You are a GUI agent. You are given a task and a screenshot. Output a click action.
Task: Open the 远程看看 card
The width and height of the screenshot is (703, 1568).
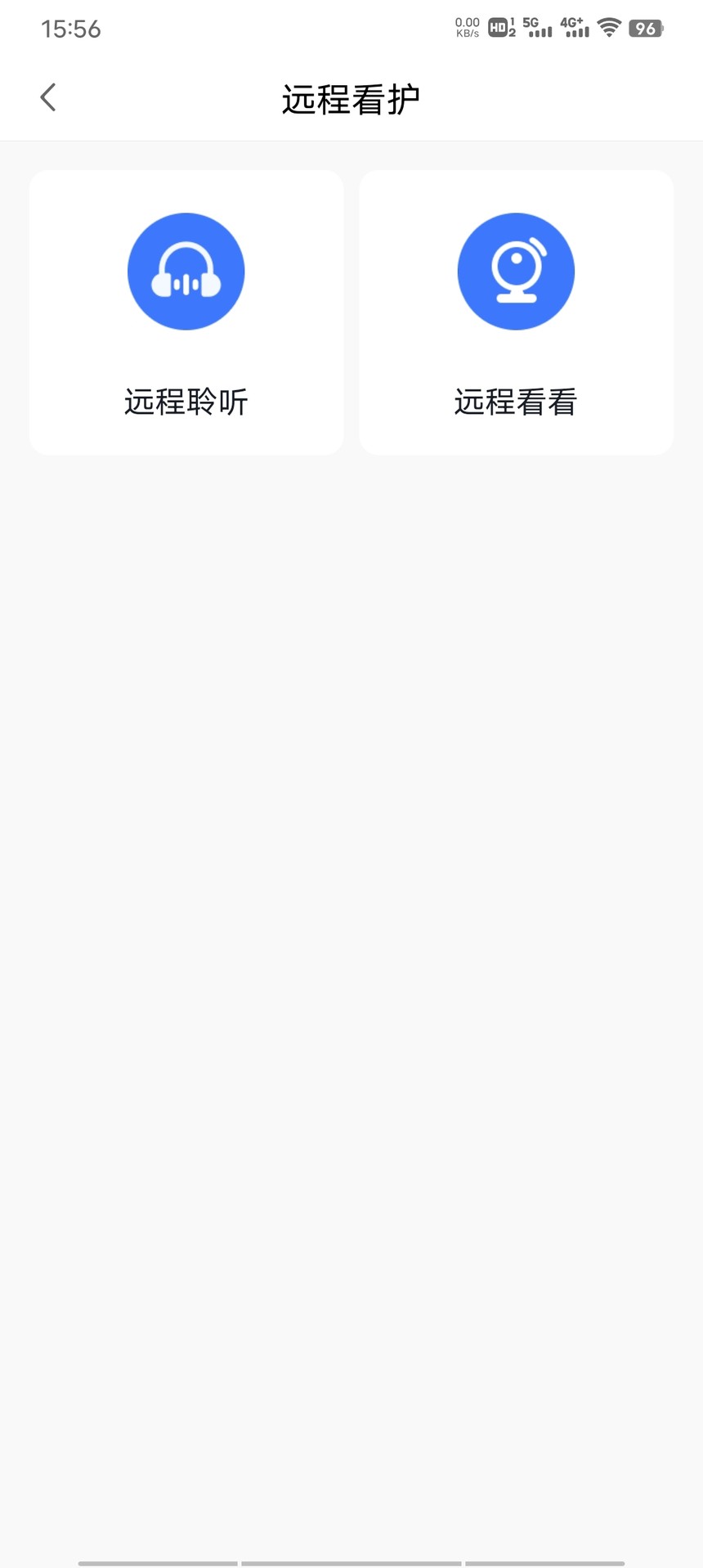[x=516, y=312]
